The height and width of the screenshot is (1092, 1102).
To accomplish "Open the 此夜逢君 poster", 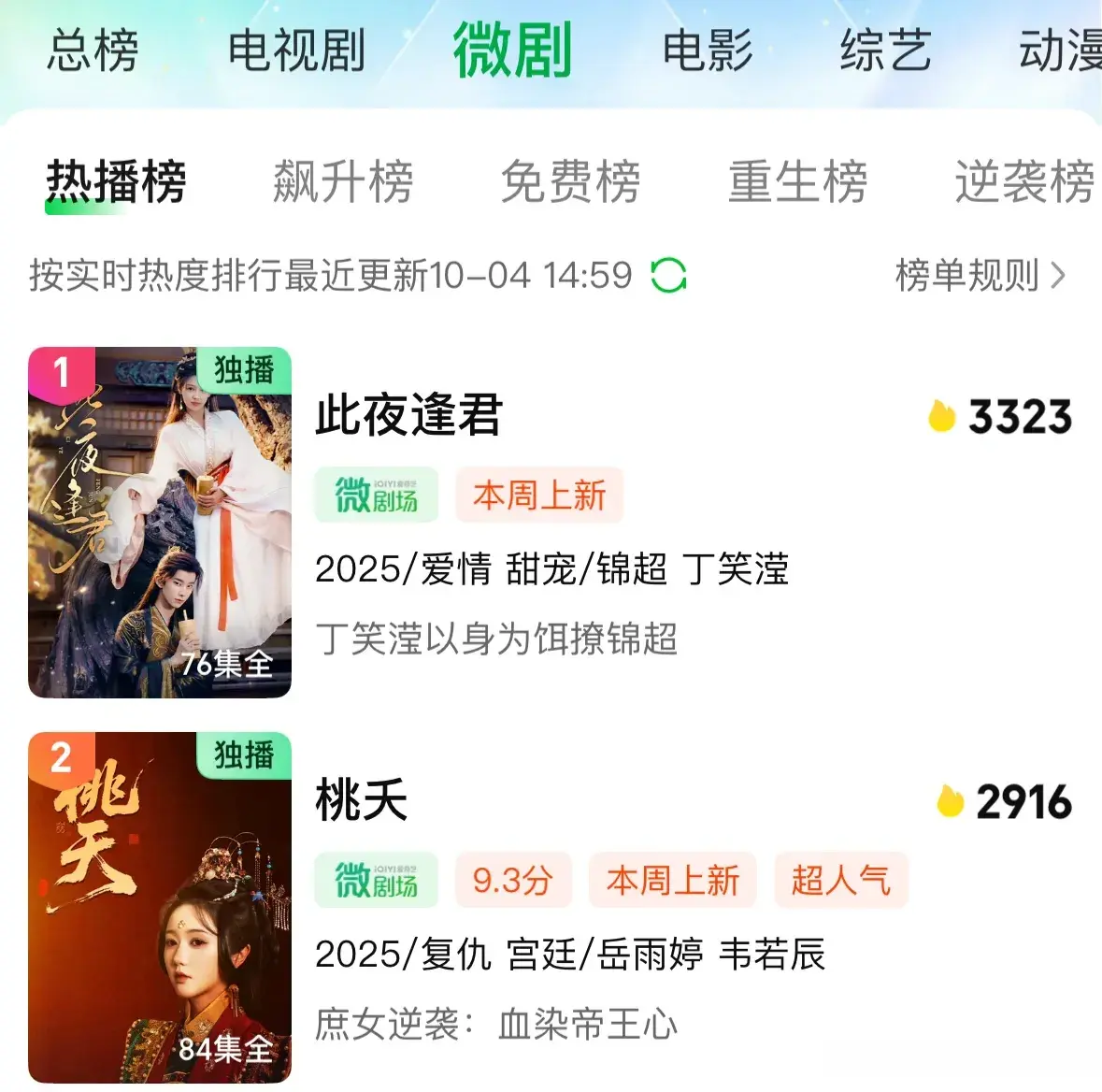I will point(160,523).
